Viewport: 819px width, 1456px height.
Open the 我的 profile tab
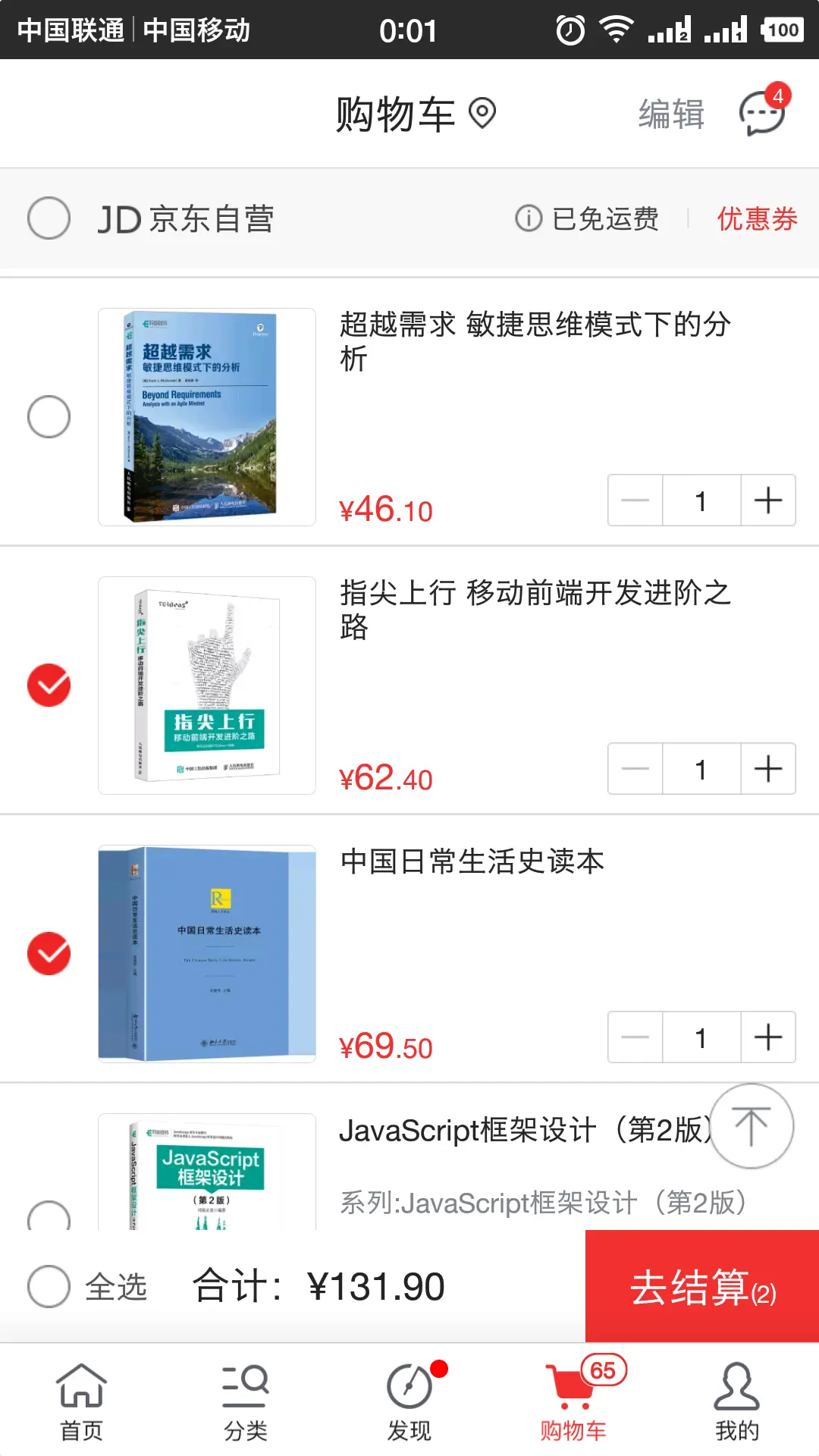click(736, 1401)
